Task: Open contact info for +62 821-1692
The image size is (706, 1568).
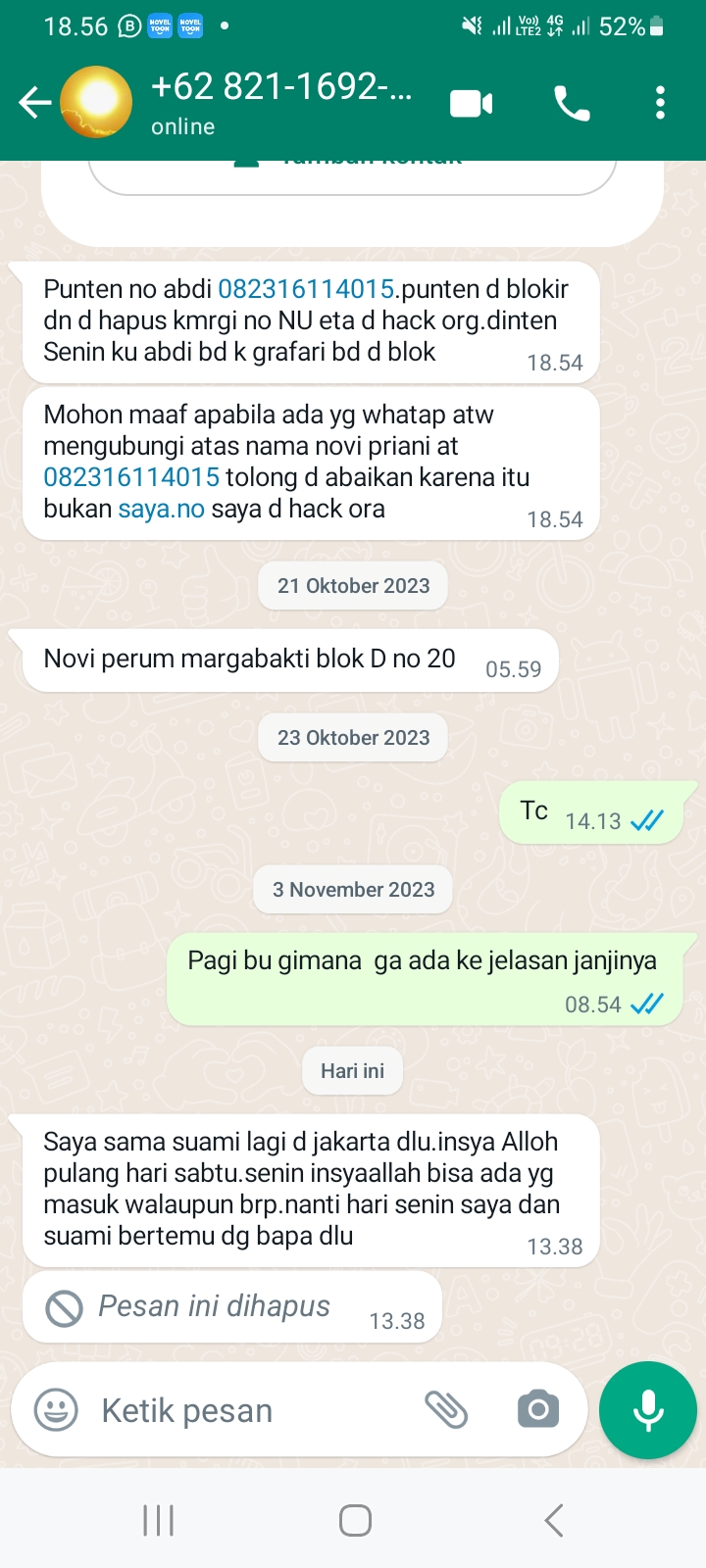Action: [280, 103]
